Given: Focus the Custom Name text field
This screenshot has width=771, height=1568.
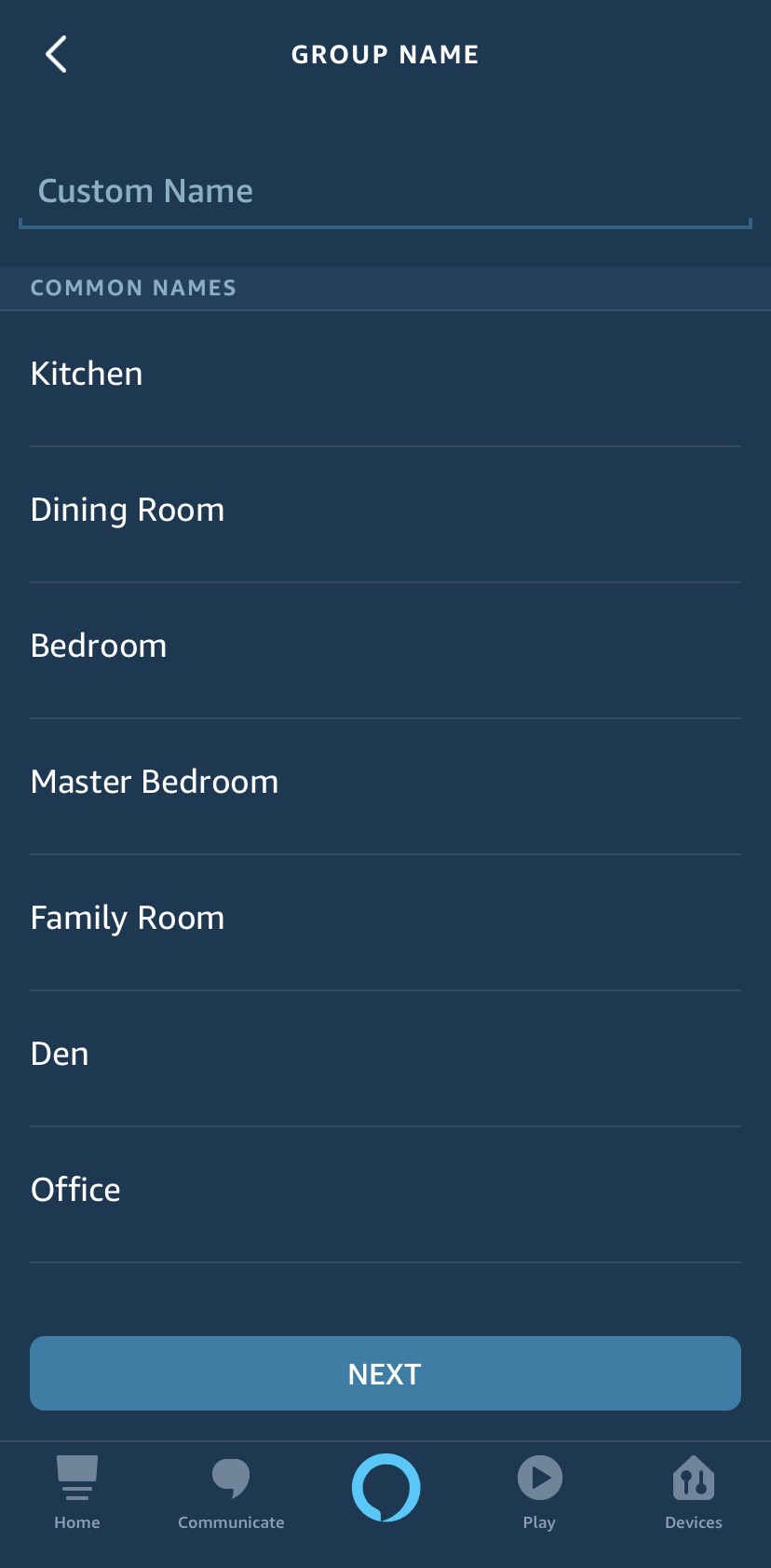Looking at the screenshot, I should pos(385,192).
